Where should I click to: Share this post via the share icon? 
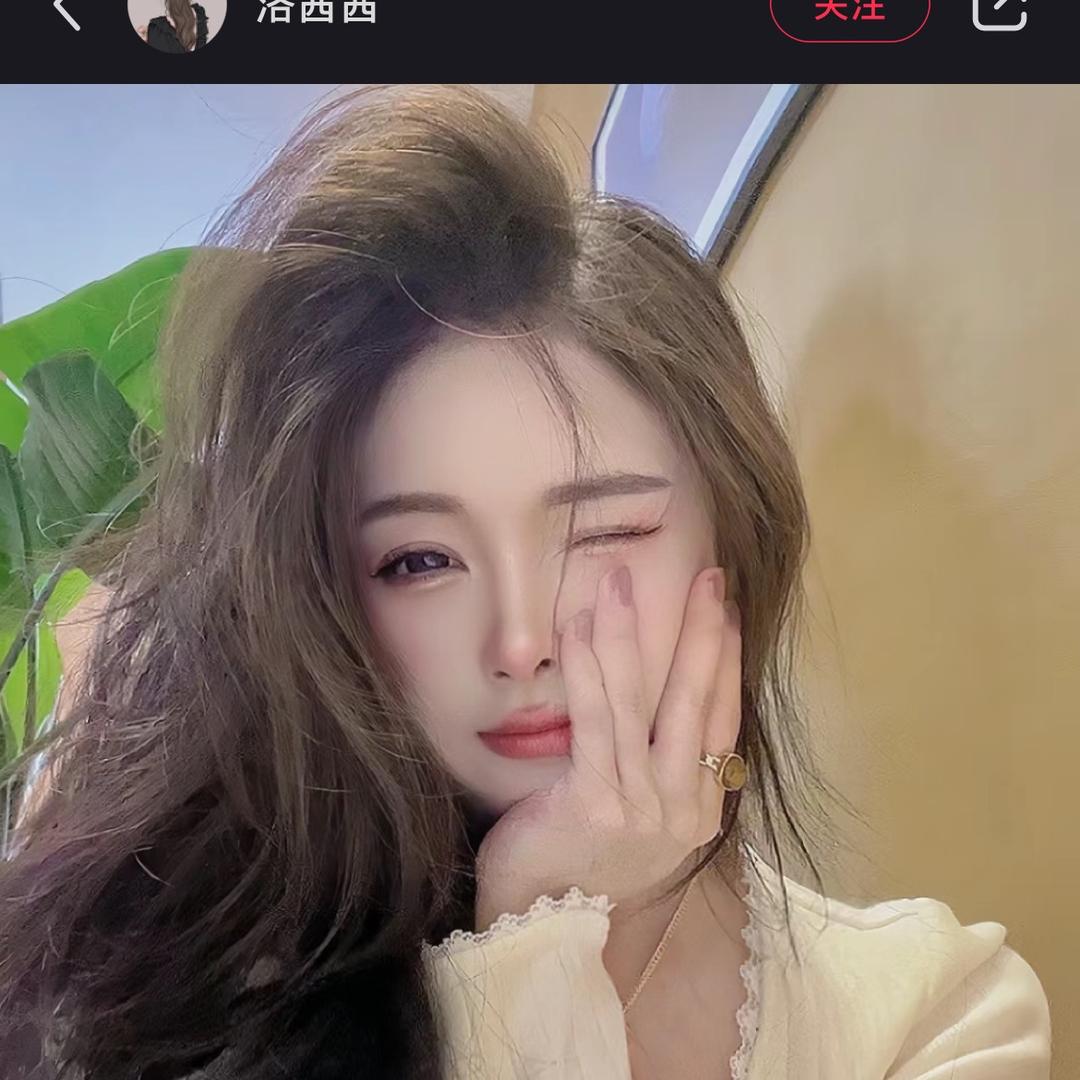pos(999,12)
